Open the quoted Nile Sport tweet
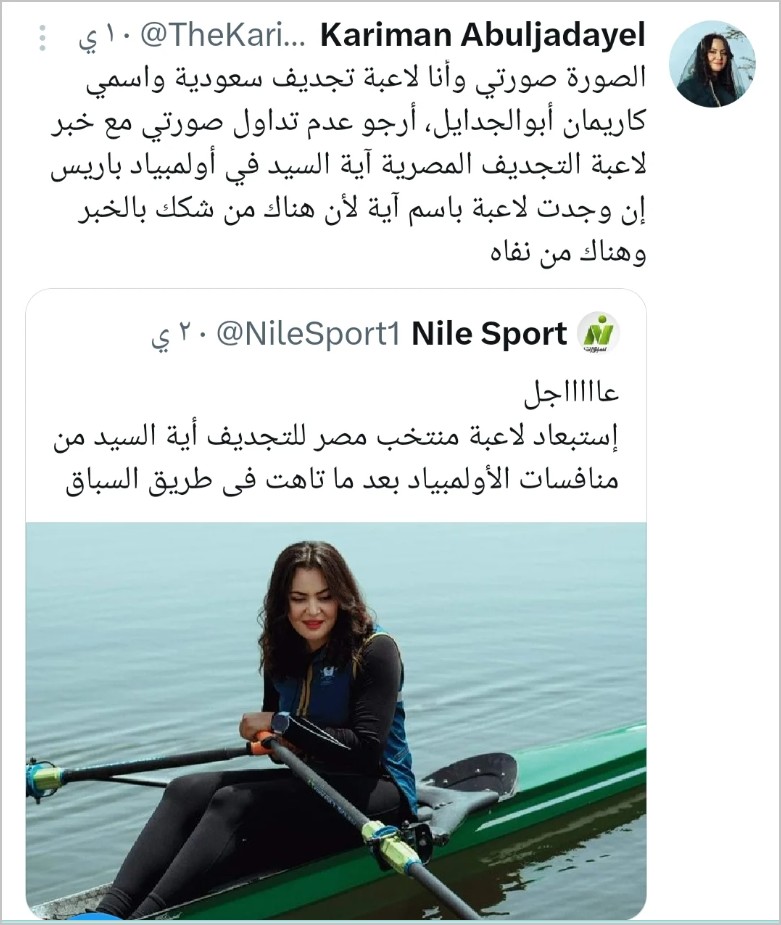The height and width of the screenshot is (925, 781). 335,430
